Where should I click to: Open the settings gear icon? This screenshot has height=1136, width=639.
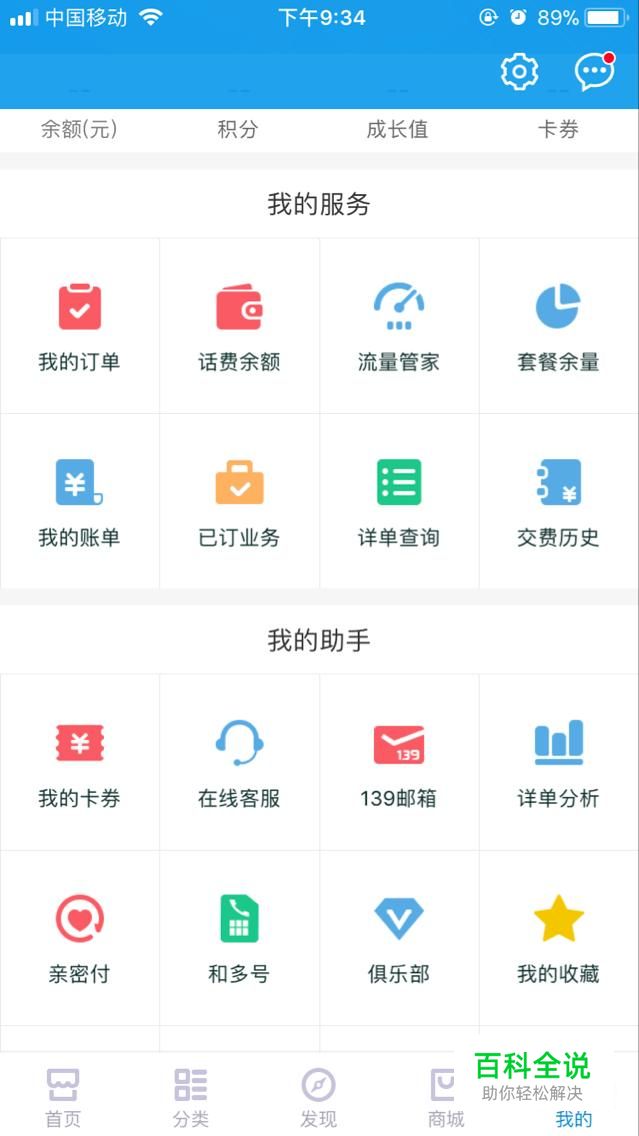(x=519, y=72)
